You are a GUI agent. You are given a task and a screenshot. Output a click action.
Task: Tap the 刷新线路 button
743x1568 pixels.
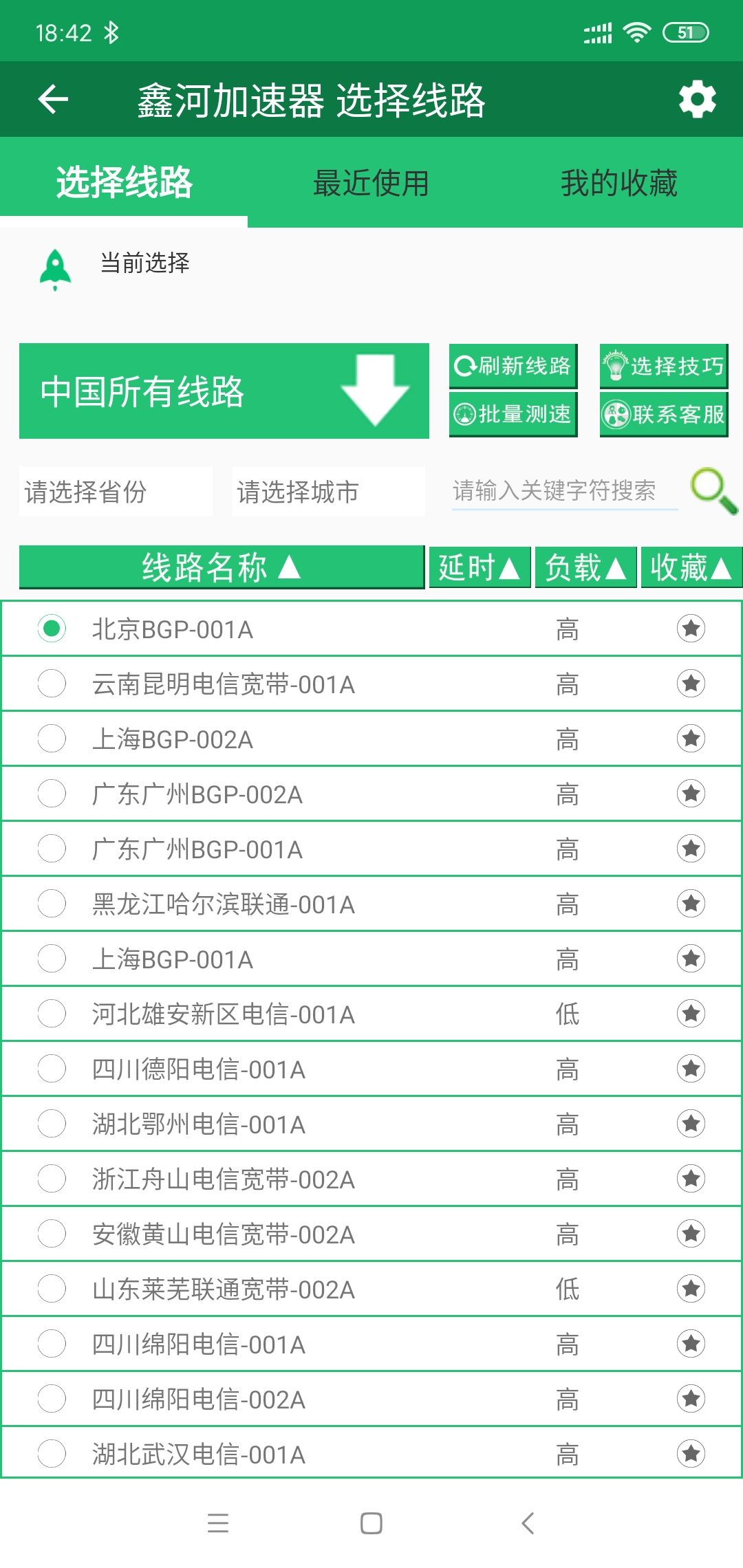coord(513,366)
